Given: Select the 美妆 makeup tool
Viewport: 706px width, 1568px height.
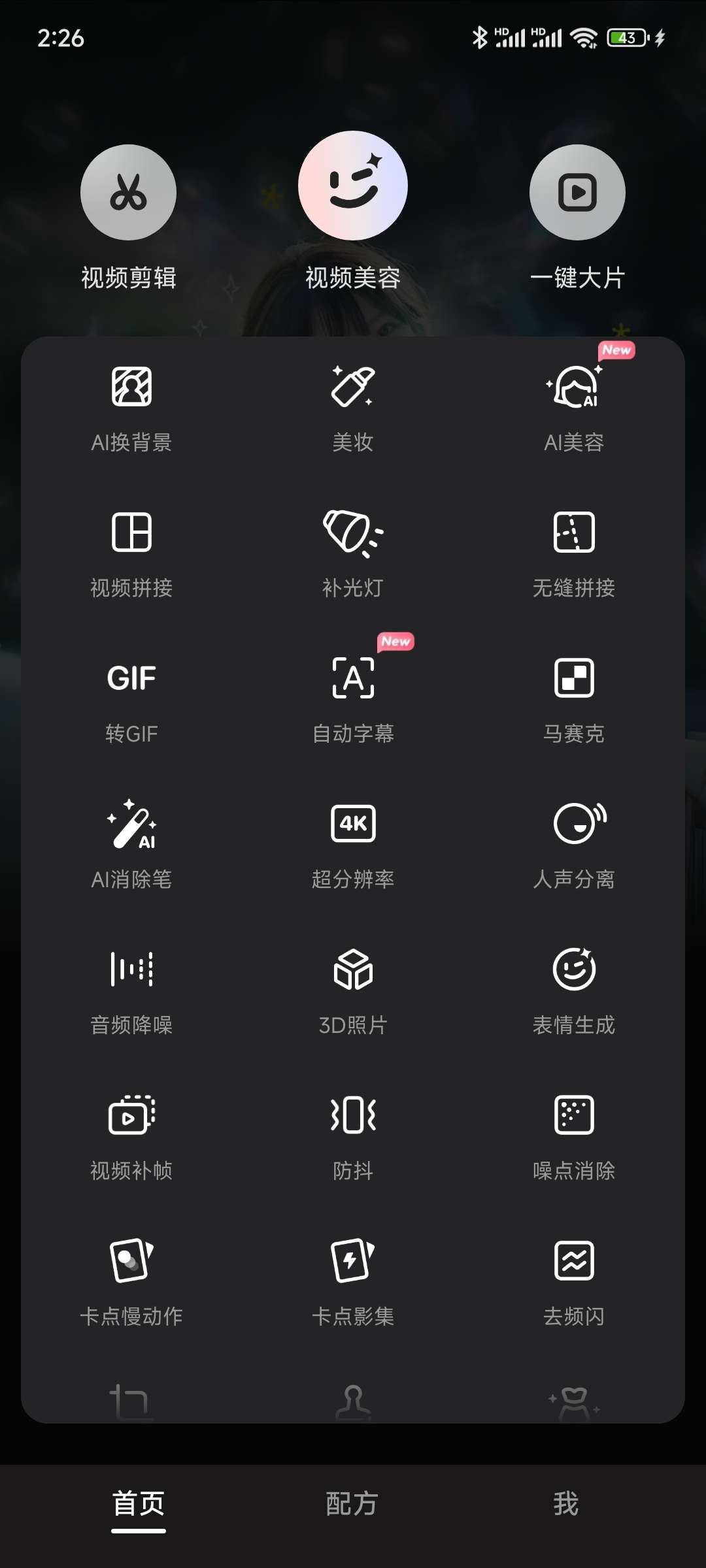Looking at the screenshot, I should [352, 405].
